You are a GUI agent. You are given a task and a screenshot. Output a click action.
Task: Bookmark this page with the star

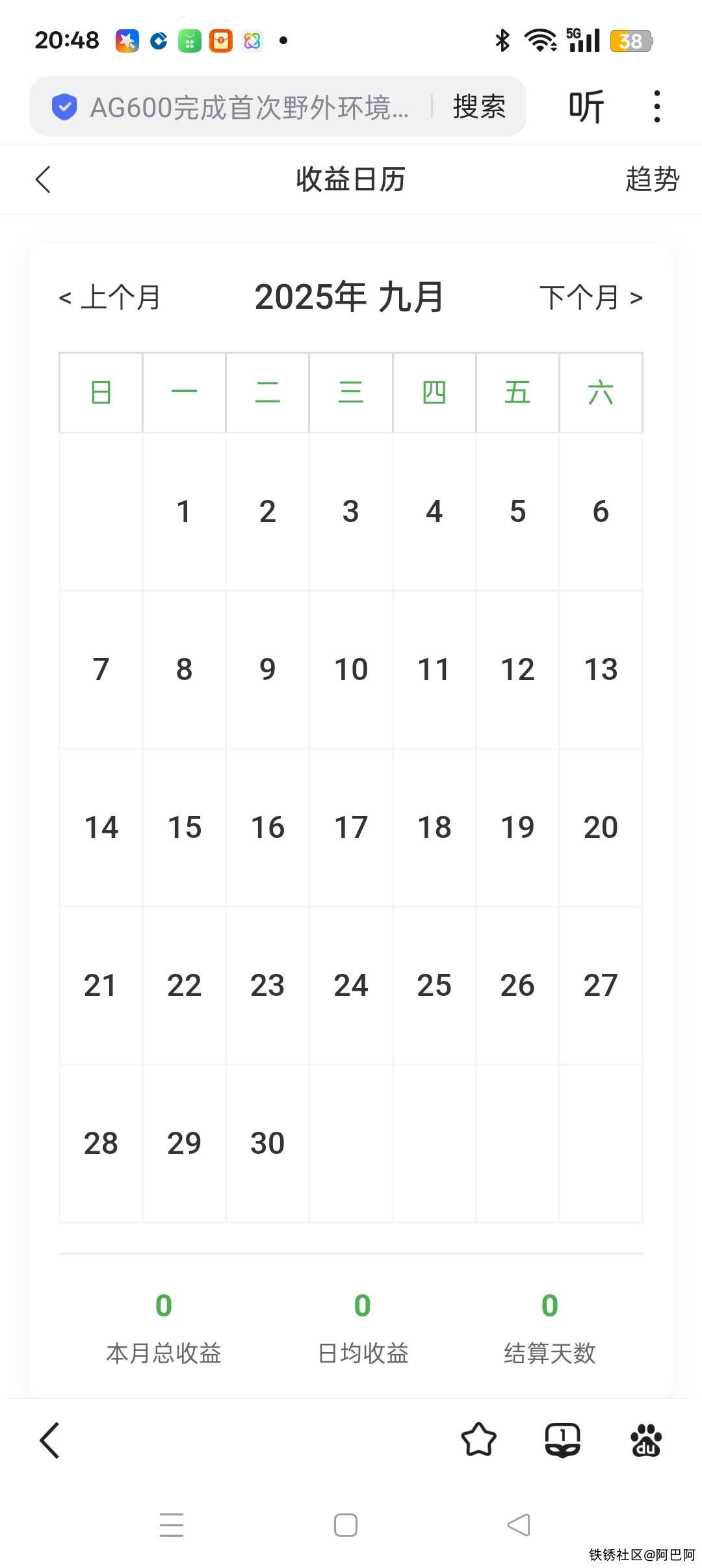478,1440
